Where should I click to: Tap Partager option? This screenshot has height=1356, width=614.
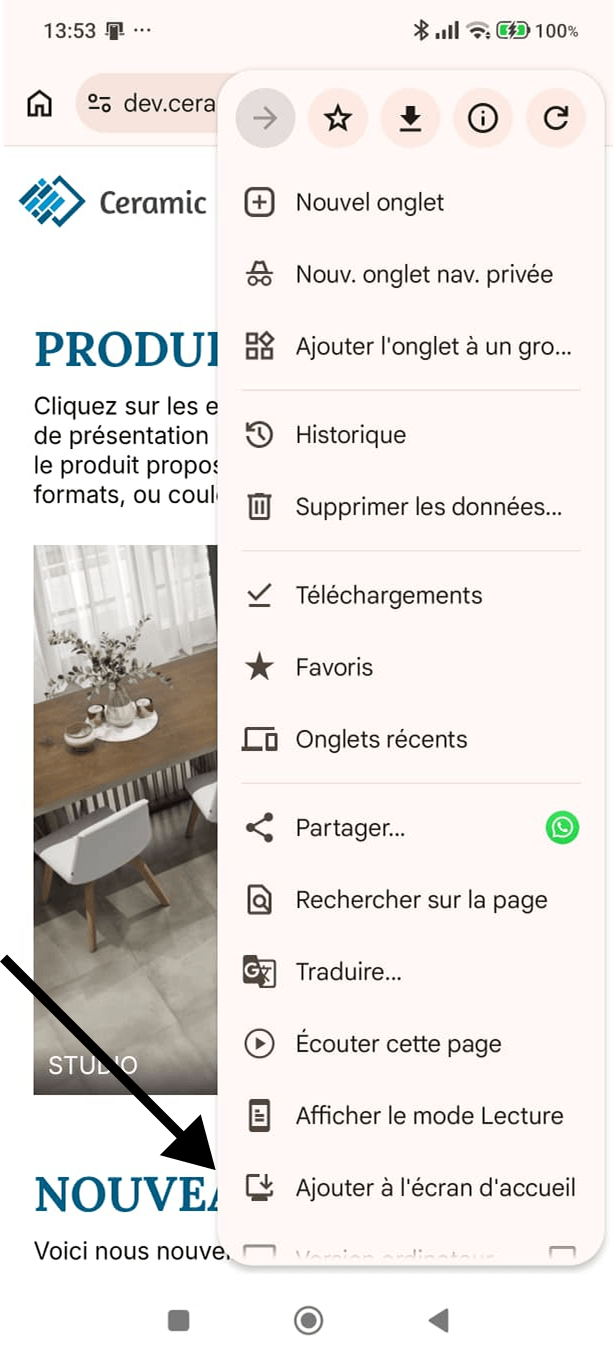(x=350, y=828)
